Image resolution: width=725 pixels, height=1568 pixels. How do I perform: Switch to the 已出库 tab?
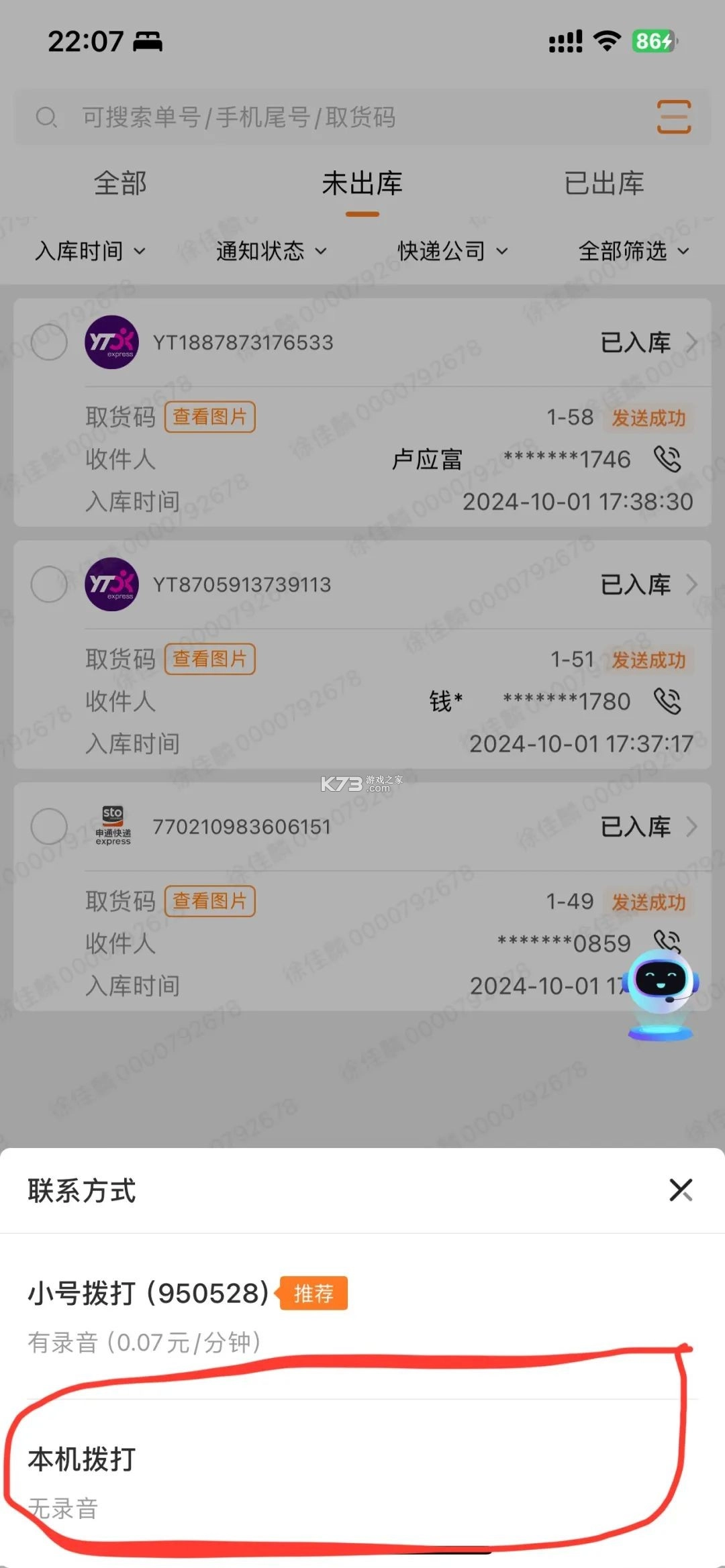coord(604,183)
